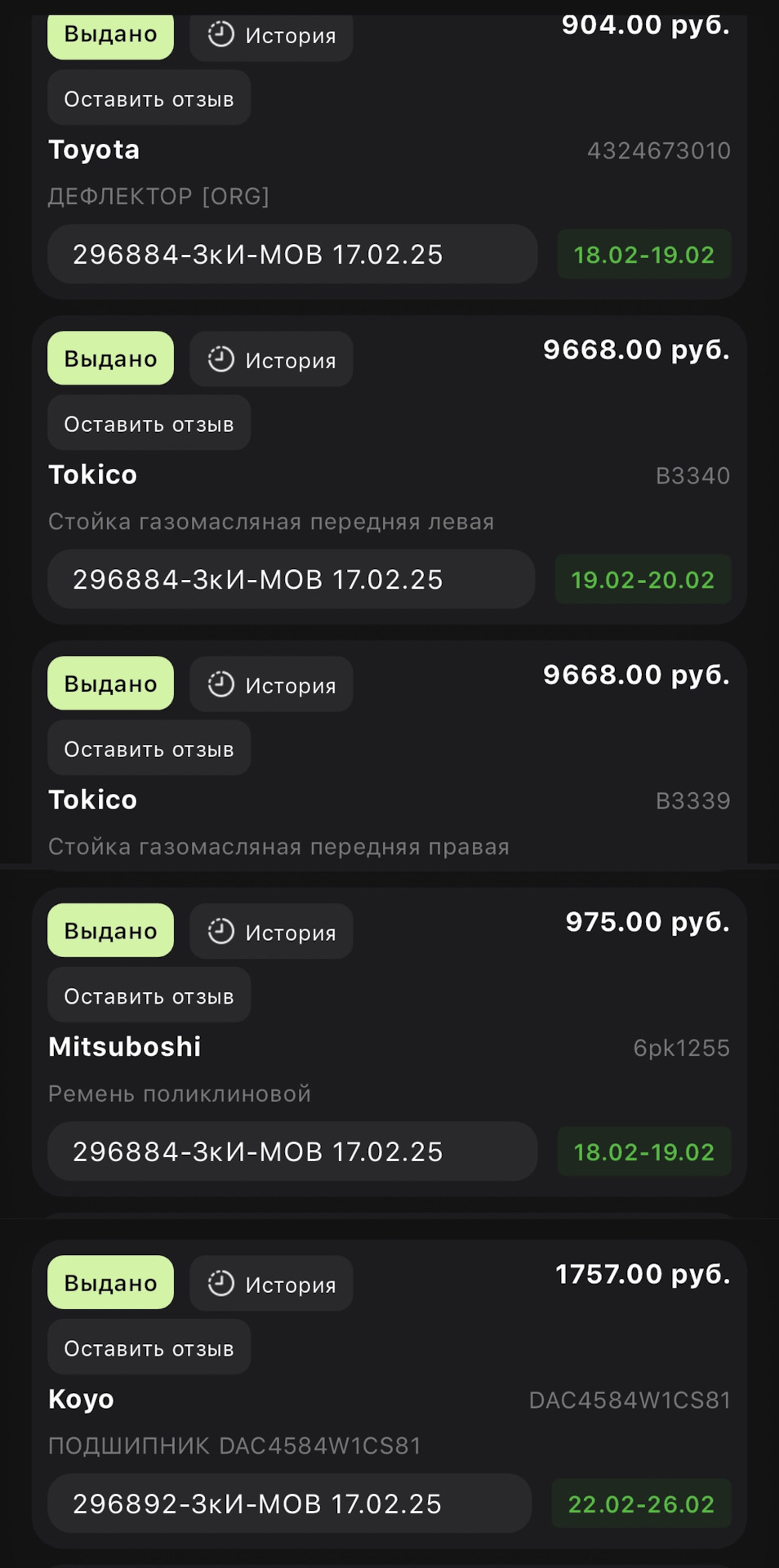This screenshot has width=779, height=1568.
Task: Tap the clock icon beside История for Tokico B3339
Action: (x=220, y=684)
